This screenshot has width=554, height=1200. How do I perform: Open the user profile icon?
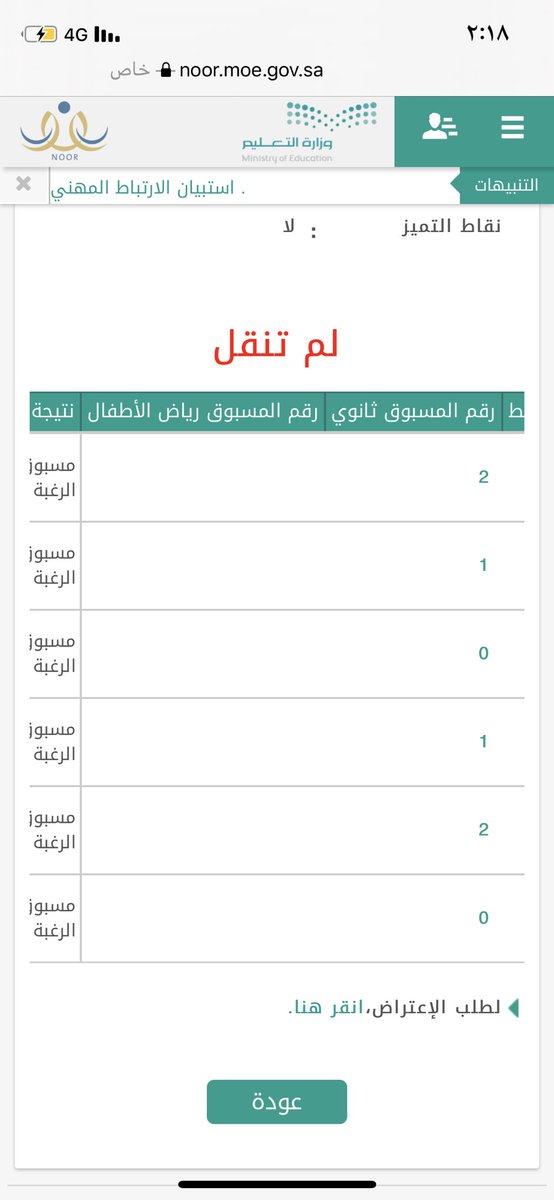pos(439,128)
